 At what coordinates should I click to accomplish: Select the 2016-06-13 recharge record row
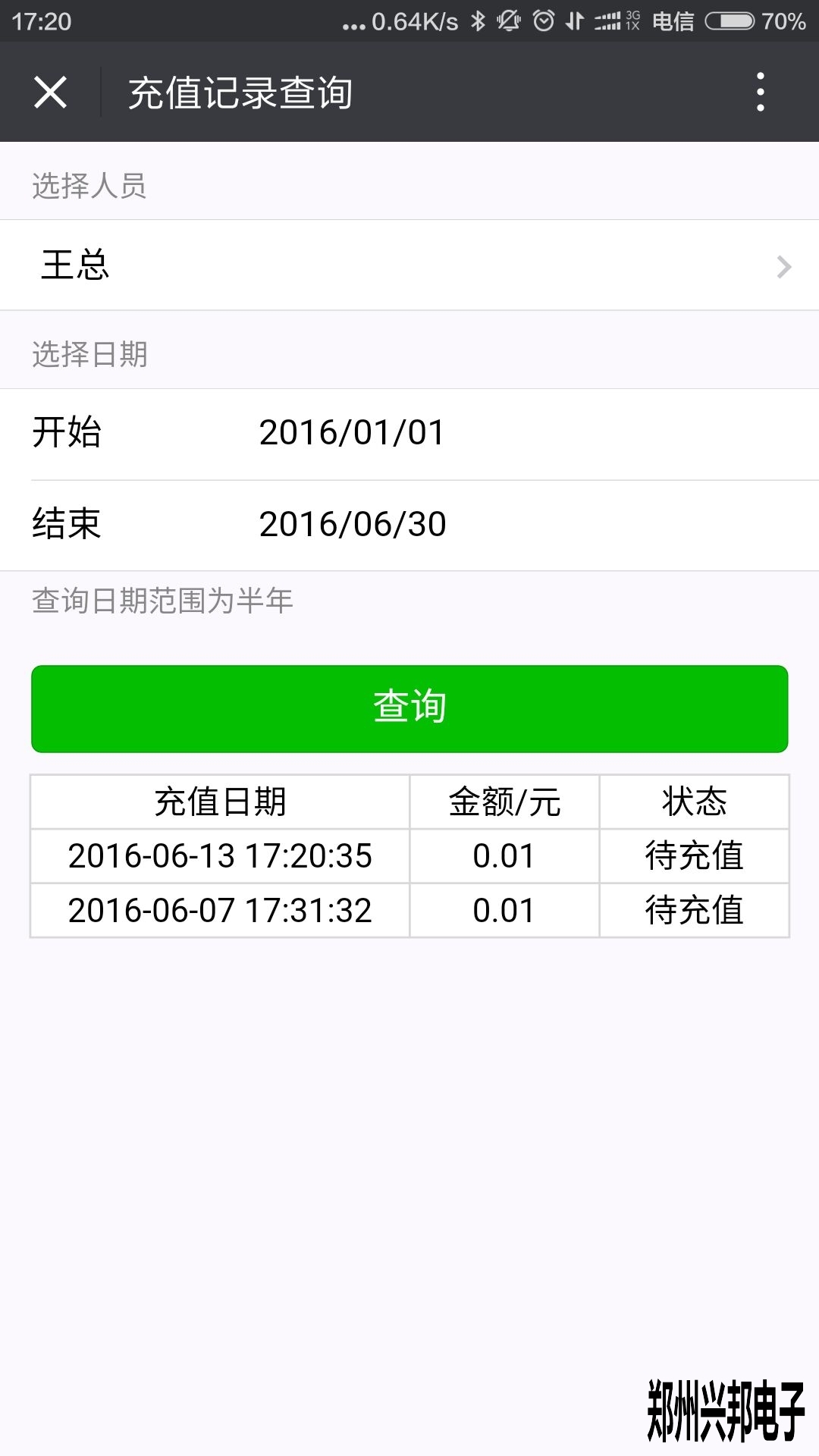[409, 856]
